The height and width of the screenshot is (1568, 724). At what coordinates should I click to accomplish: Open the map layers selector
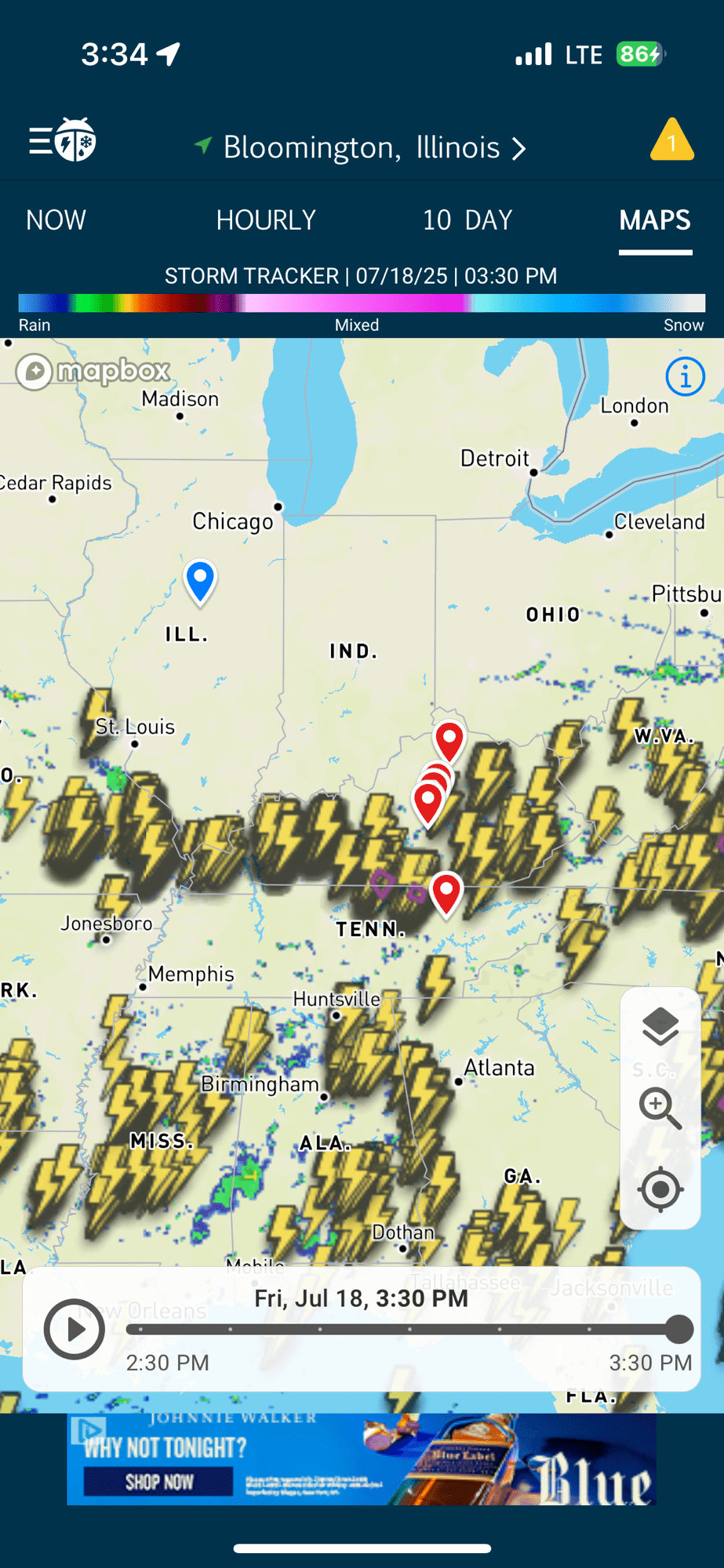(660, 1026)
